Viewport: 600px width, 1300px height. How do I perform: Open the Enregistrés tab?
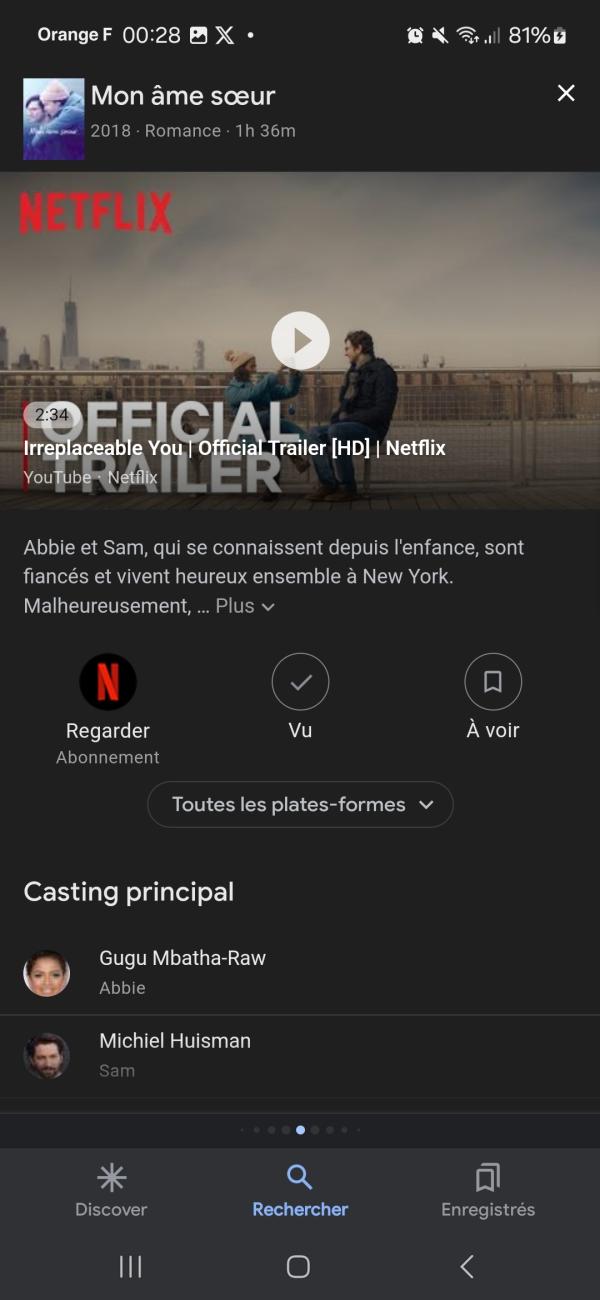tap(488, 1191)
